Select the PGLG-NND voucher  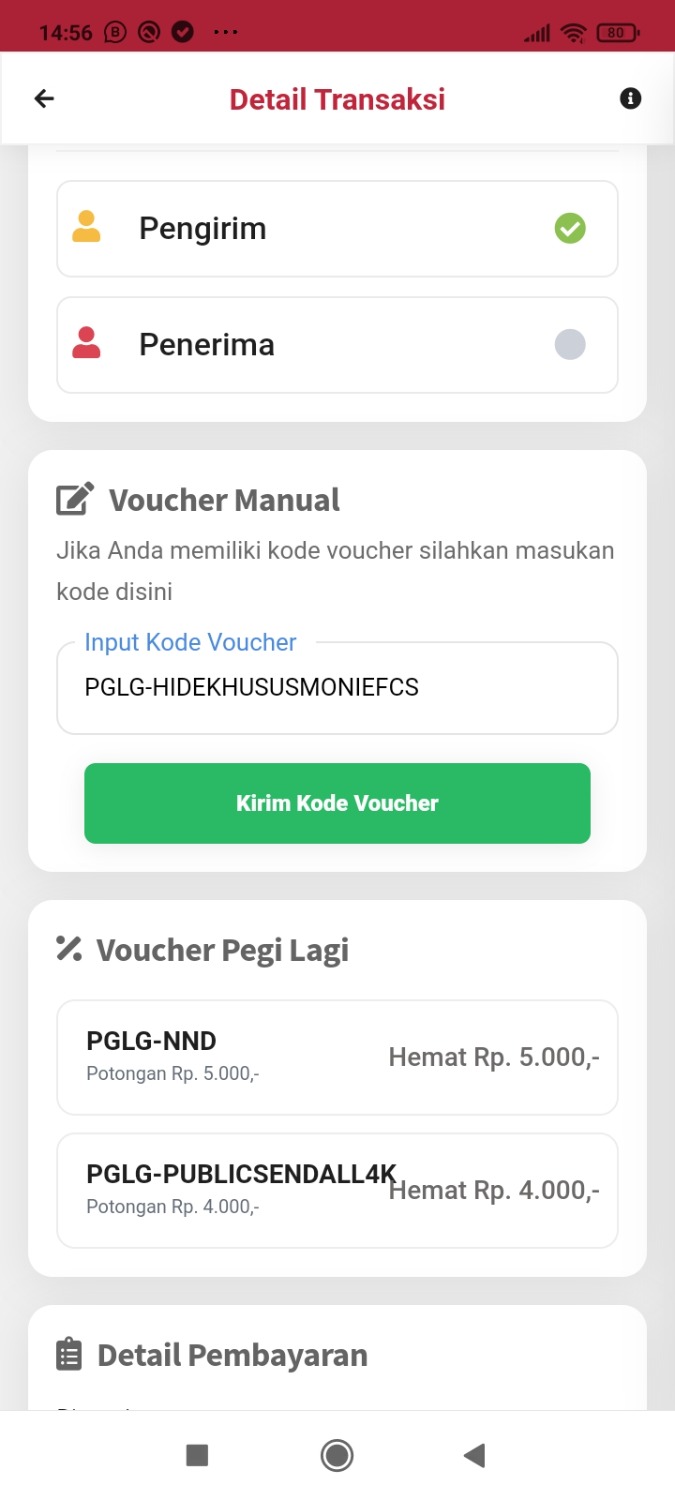[337, 1057]
